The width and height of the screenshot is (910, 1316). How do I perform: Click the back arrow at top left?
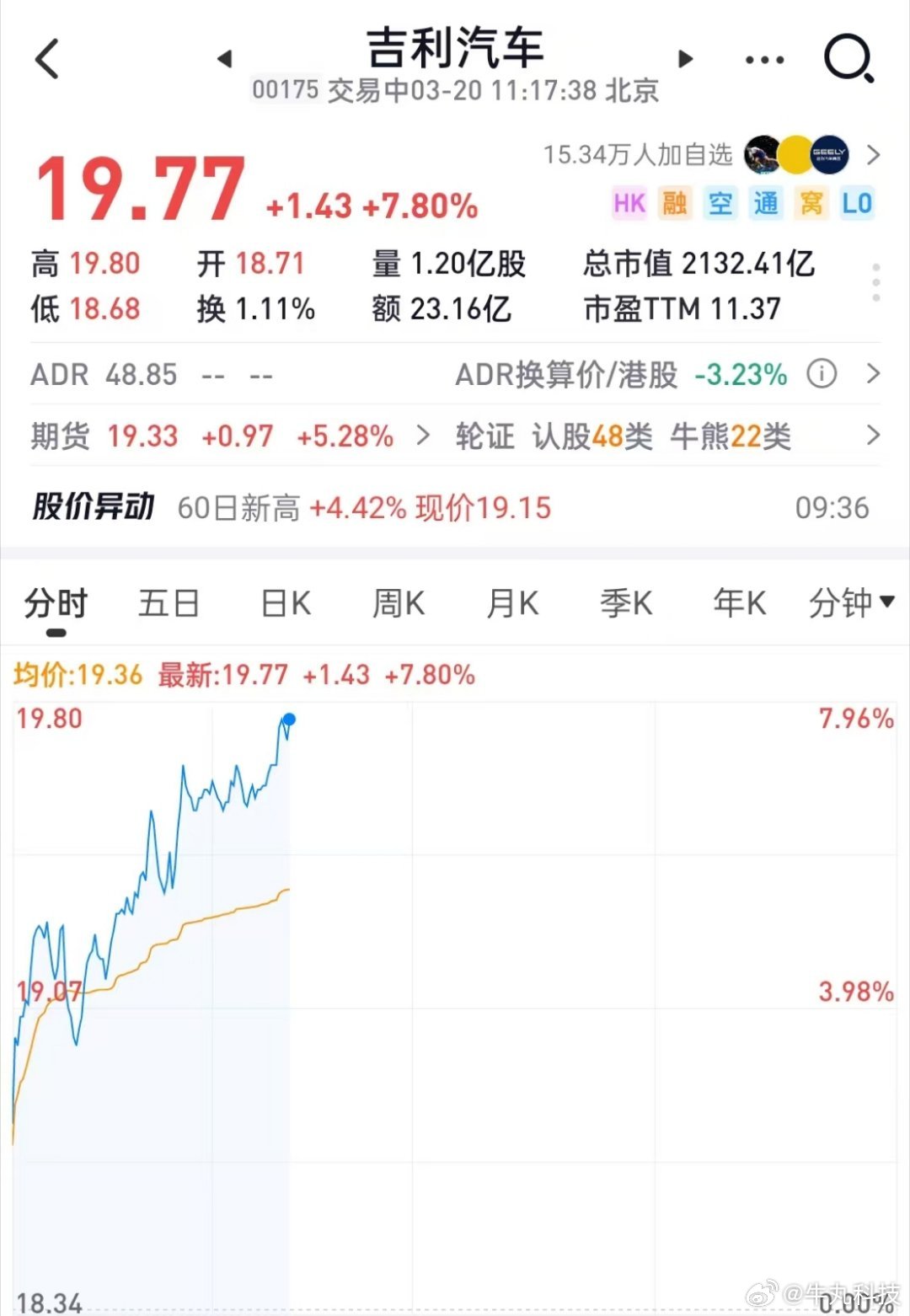[48, 60]
